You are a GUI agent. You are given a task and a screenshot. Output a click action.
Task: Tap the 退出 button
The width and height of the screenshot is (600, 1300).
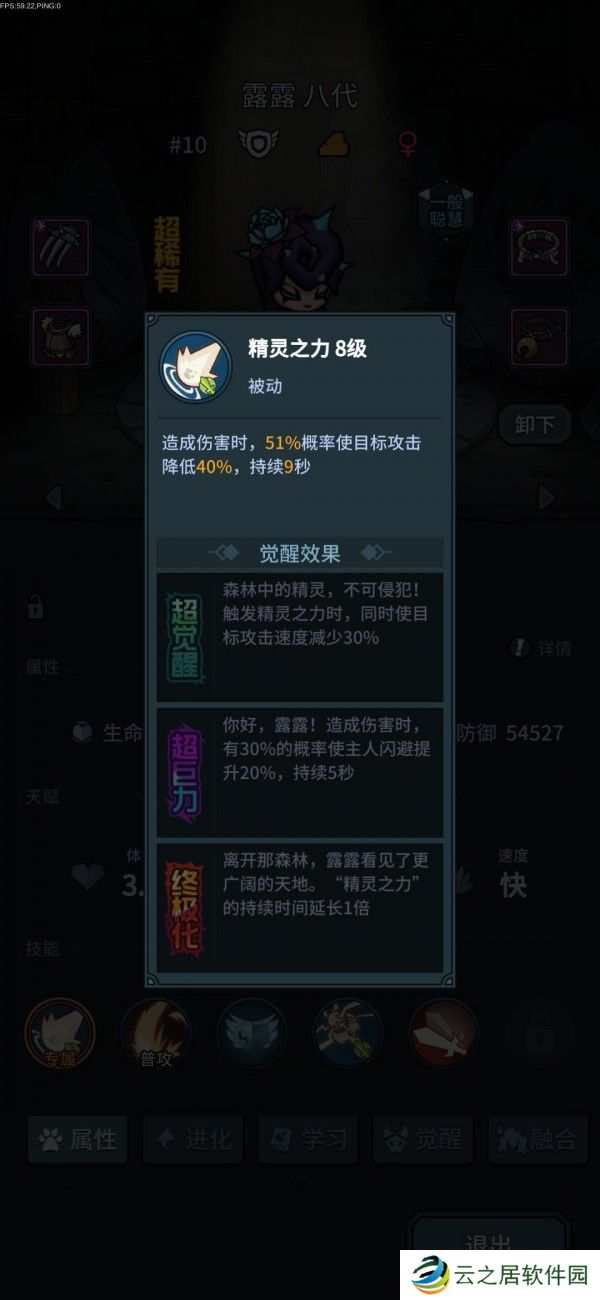[x=488, y=1243]
